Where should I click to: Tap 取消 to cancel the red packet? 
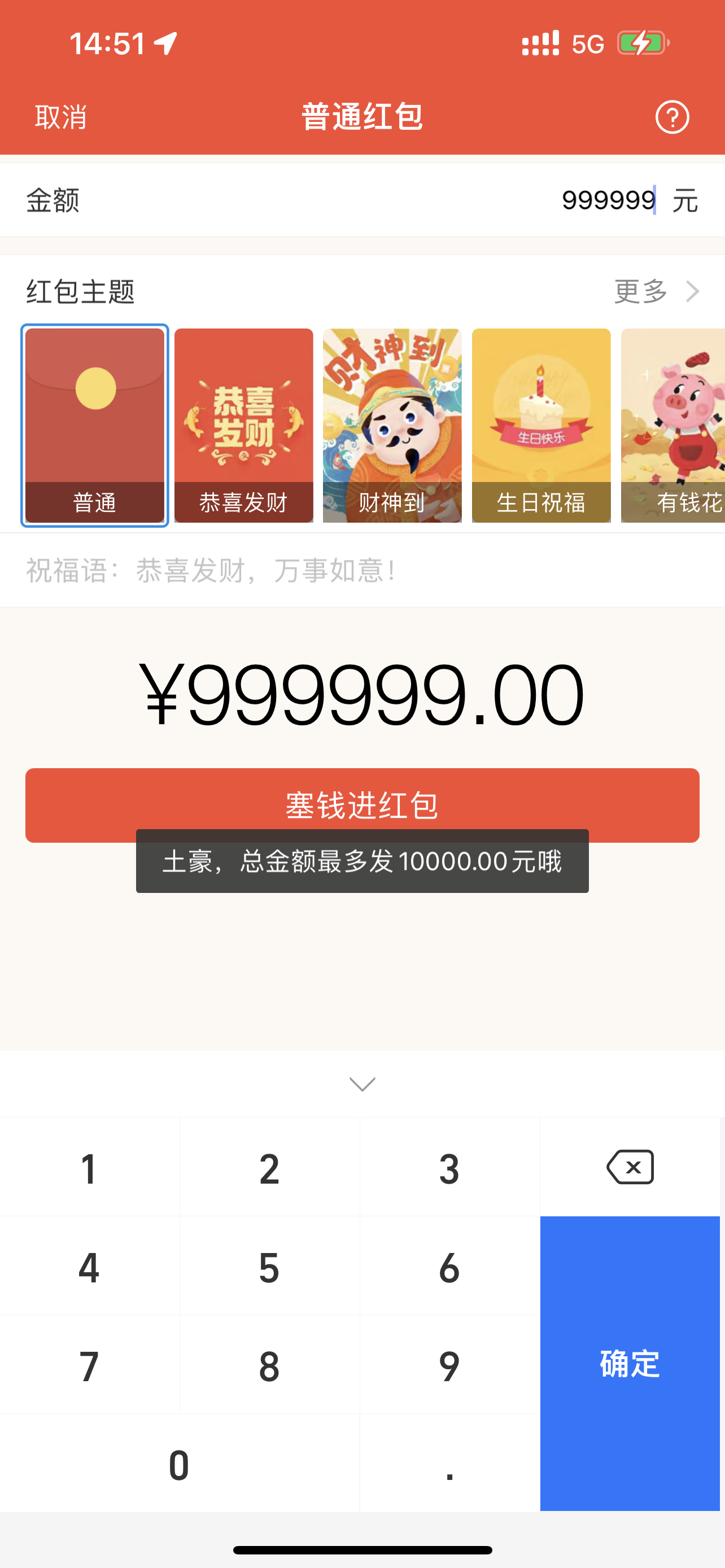point(60,116)
